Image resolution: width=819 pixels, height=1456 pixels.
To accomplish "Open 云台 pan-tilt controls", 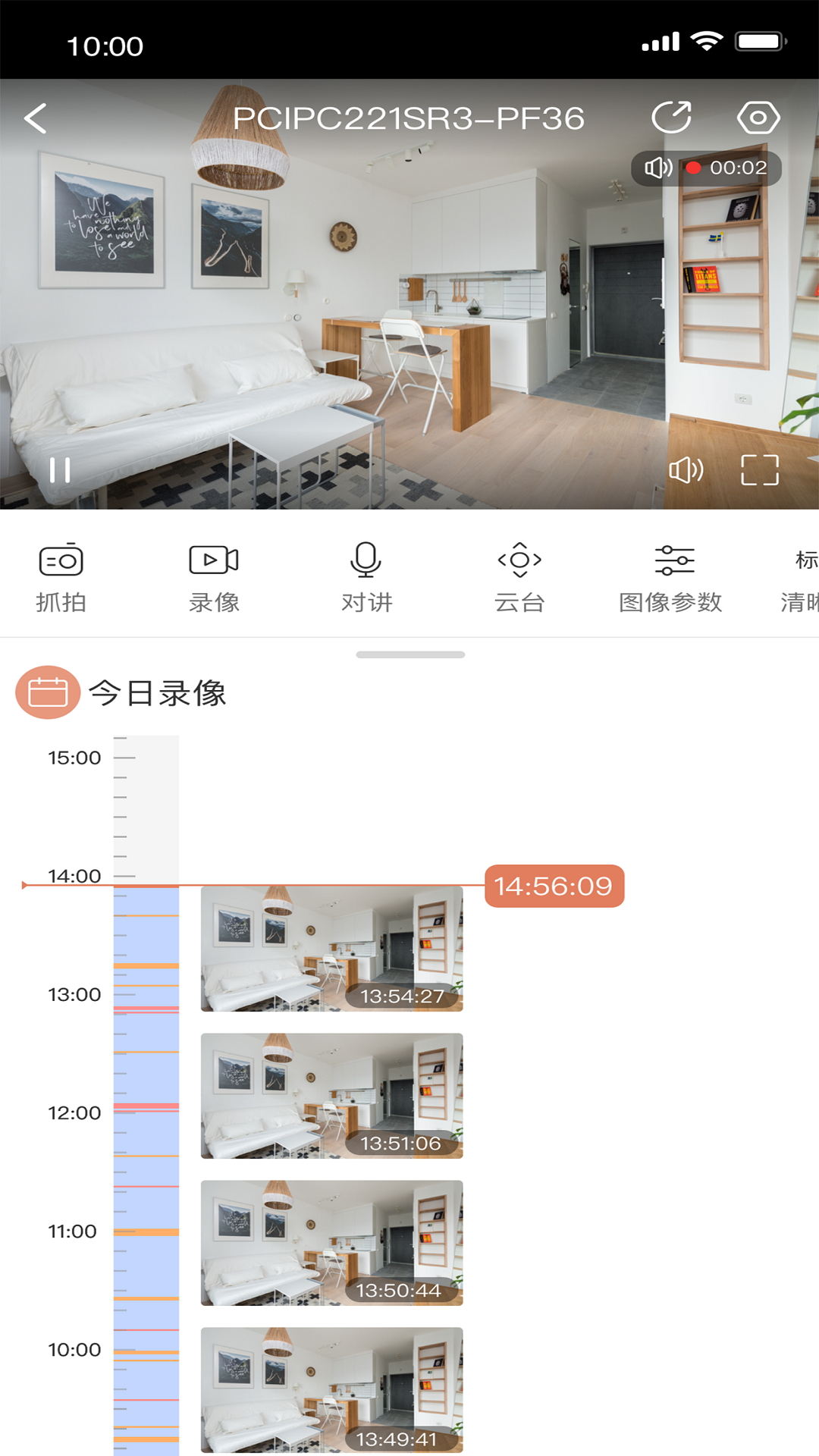I will [x=519, y=576].
